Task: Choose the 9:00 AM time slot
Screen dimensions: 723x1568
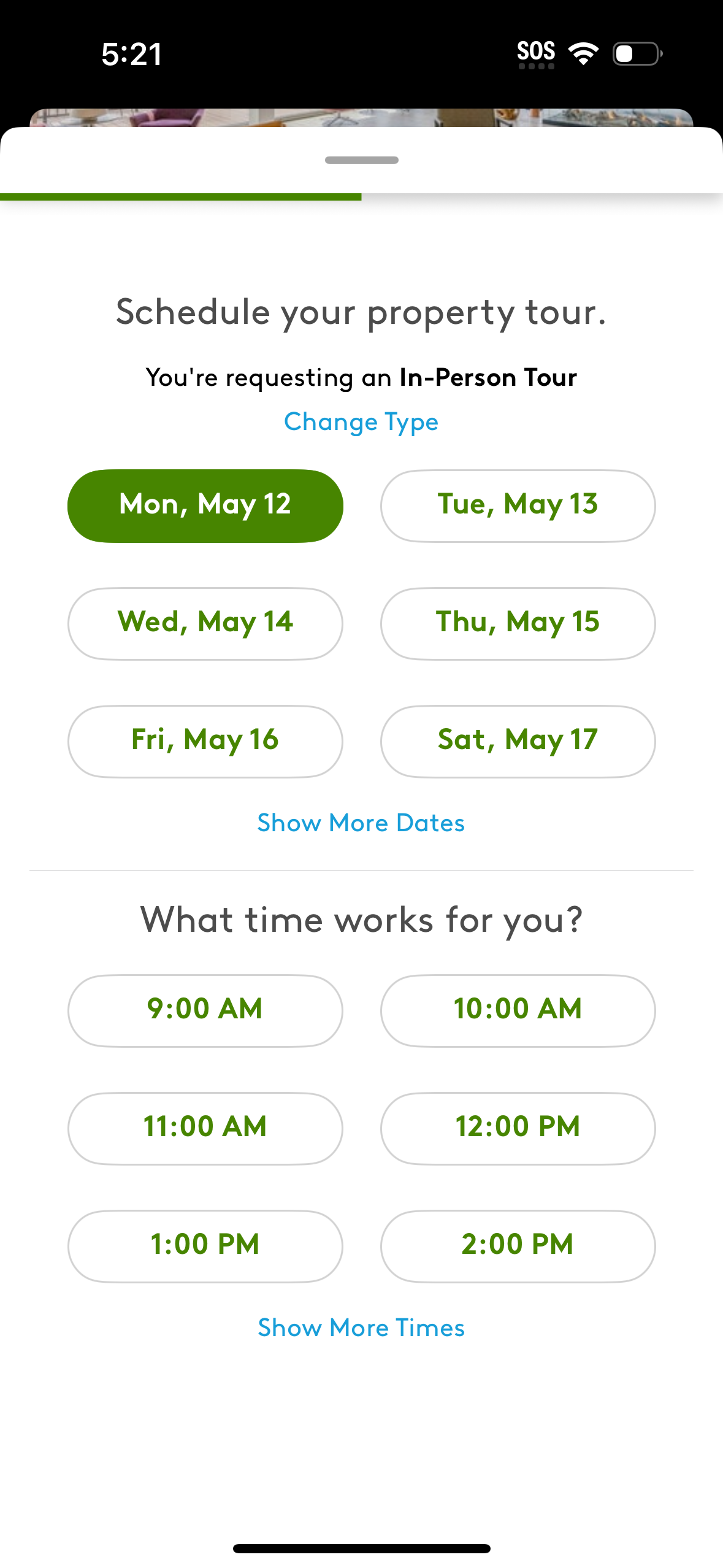Action: [205, 1010]
